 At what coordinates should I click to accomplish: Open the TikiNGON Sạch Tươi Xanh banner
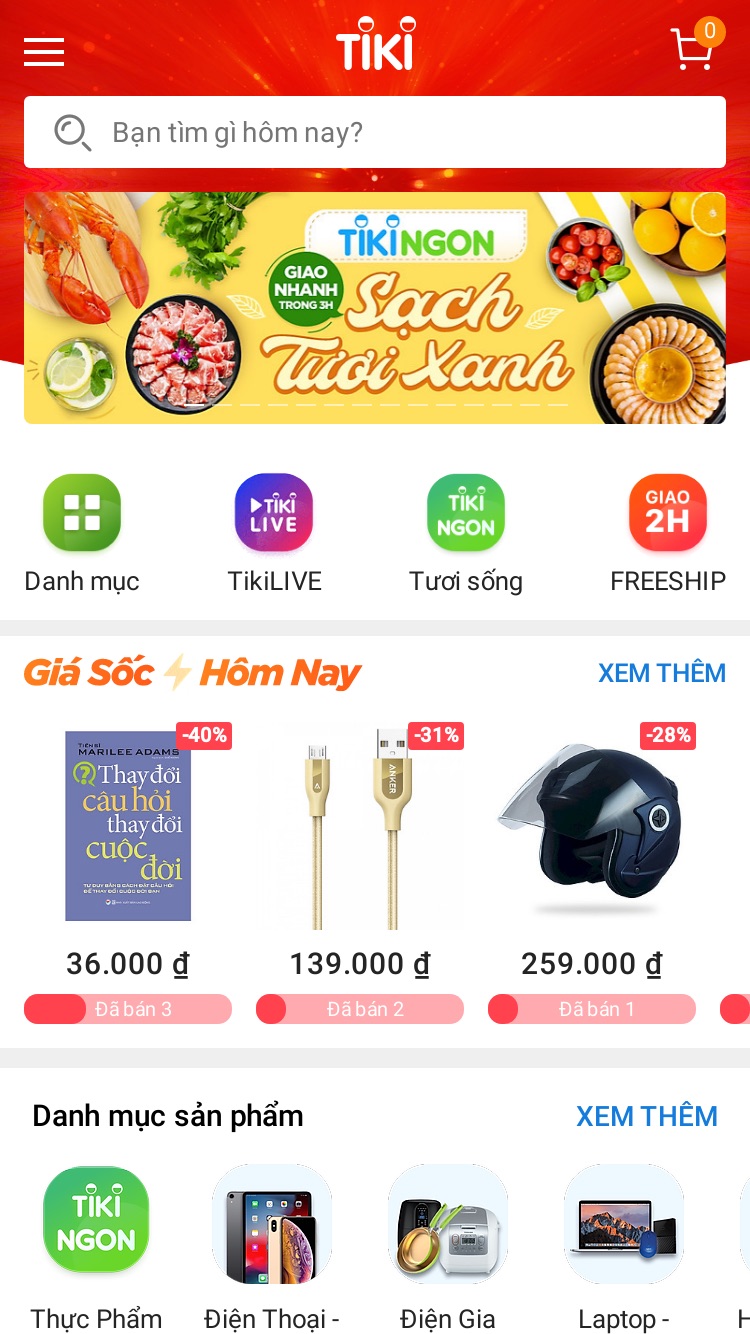[375, 308]
